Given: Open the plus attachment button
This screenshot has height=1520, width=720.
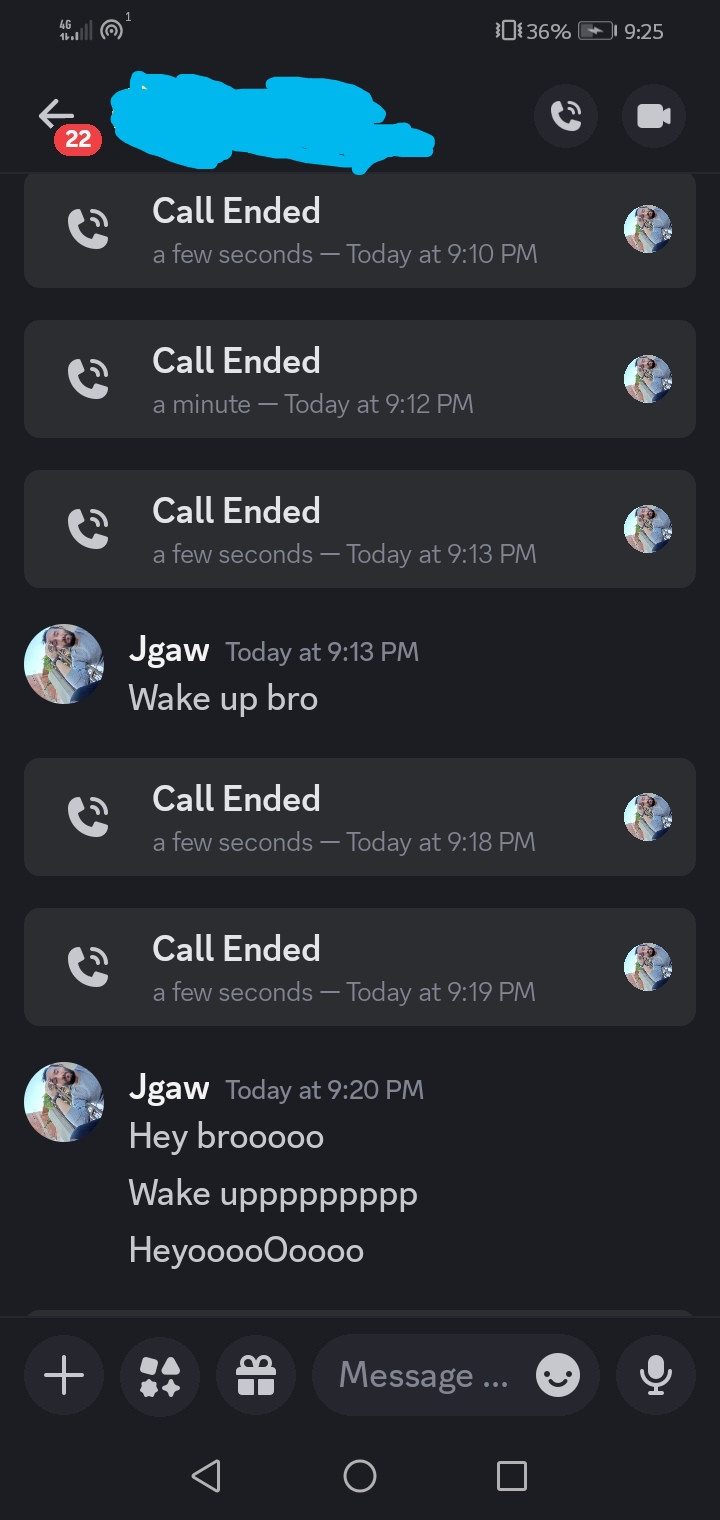Looking at the screenshot, I should tap(64, 1376).
